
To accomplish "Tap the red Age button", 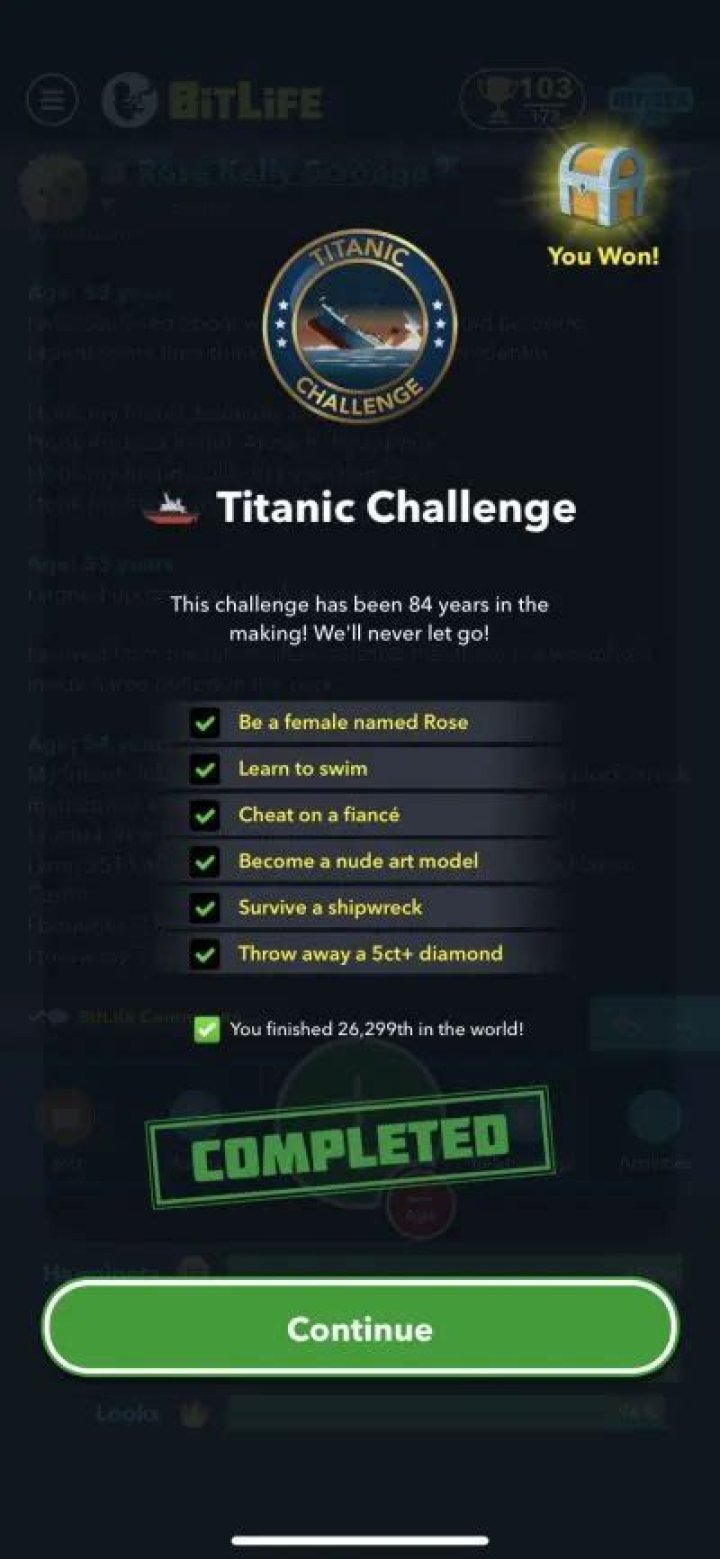I will point(420,1208).
